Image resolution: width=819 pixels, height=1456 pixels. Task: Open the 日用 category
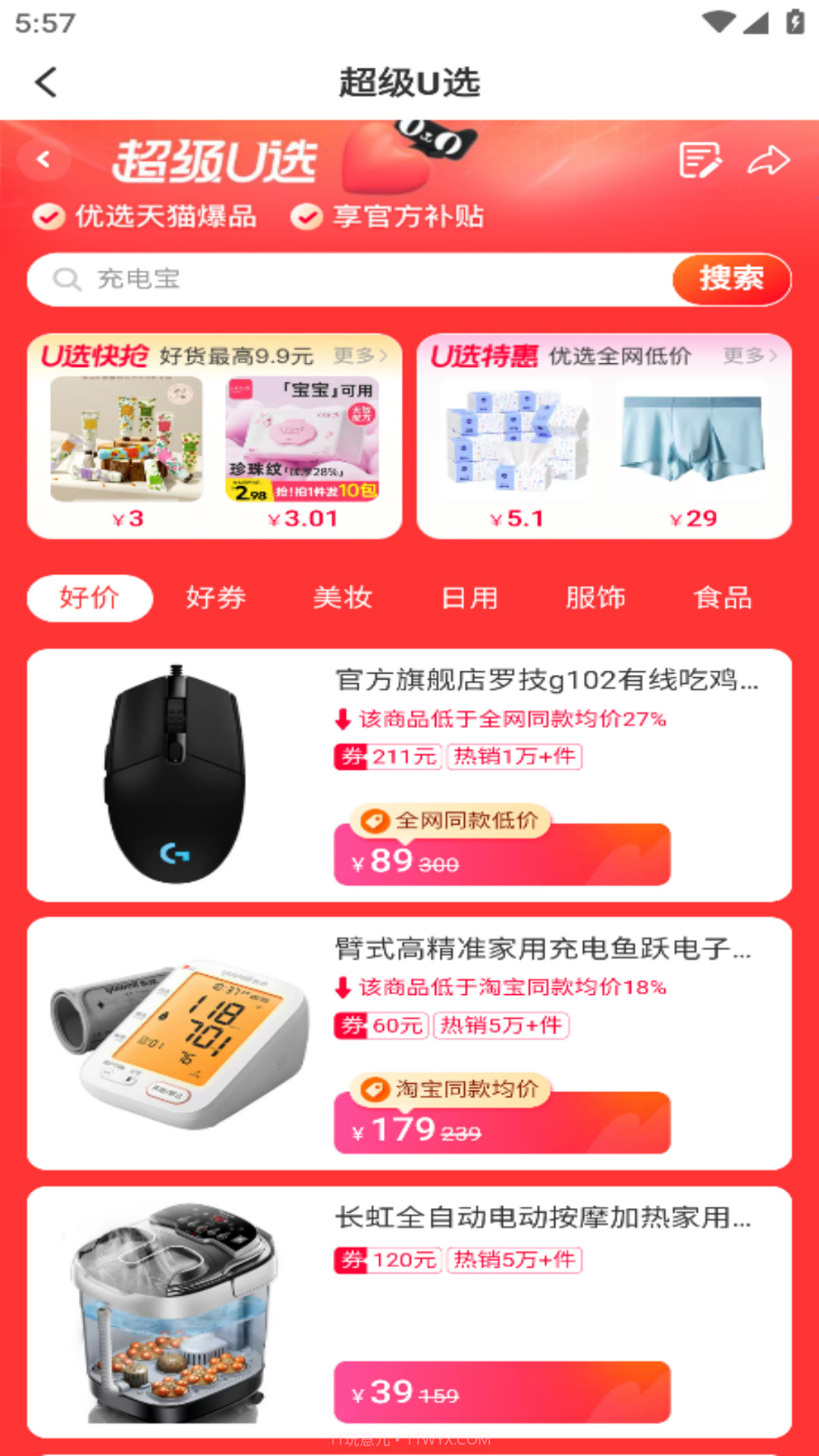point(470,598)
